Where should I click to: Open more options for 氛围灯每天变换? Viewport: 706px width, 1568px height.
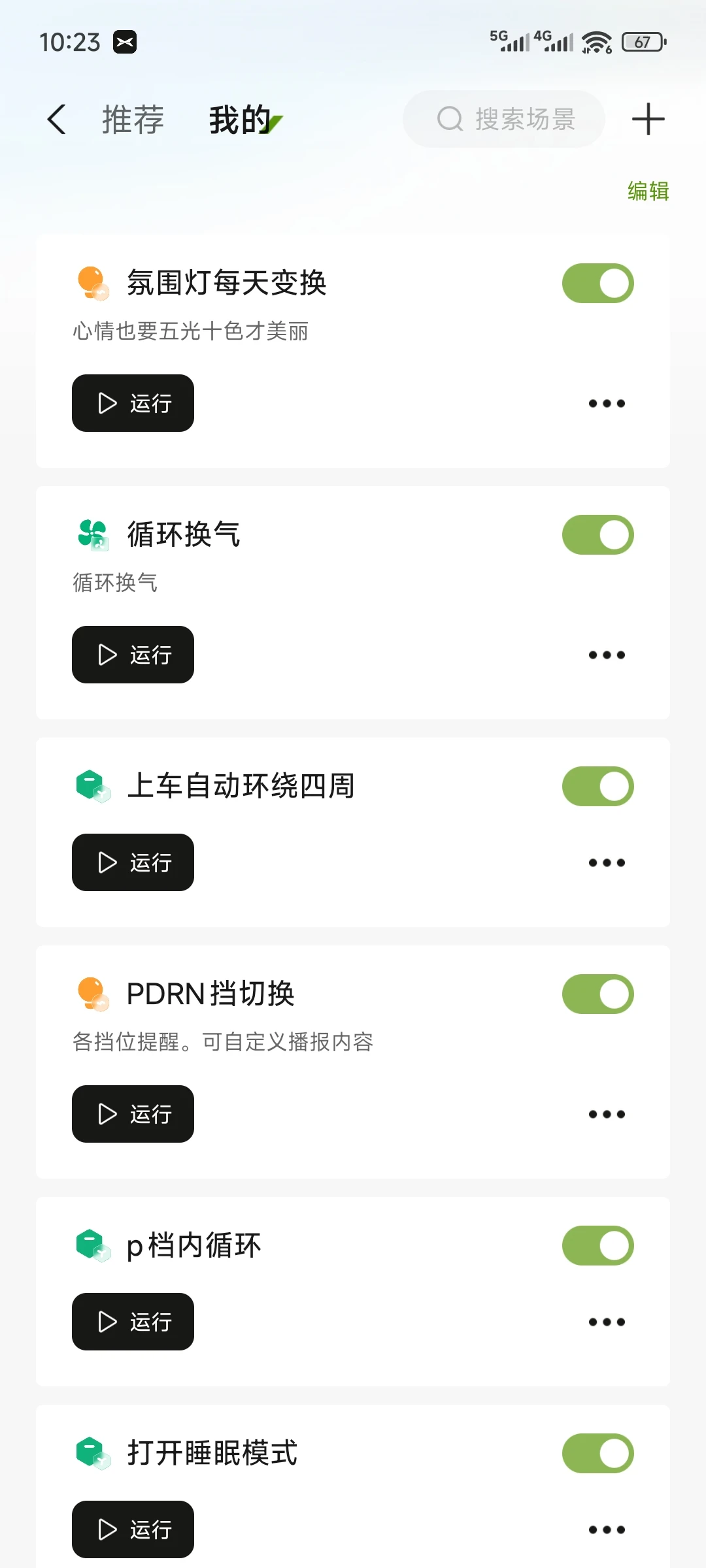[607, 403]
